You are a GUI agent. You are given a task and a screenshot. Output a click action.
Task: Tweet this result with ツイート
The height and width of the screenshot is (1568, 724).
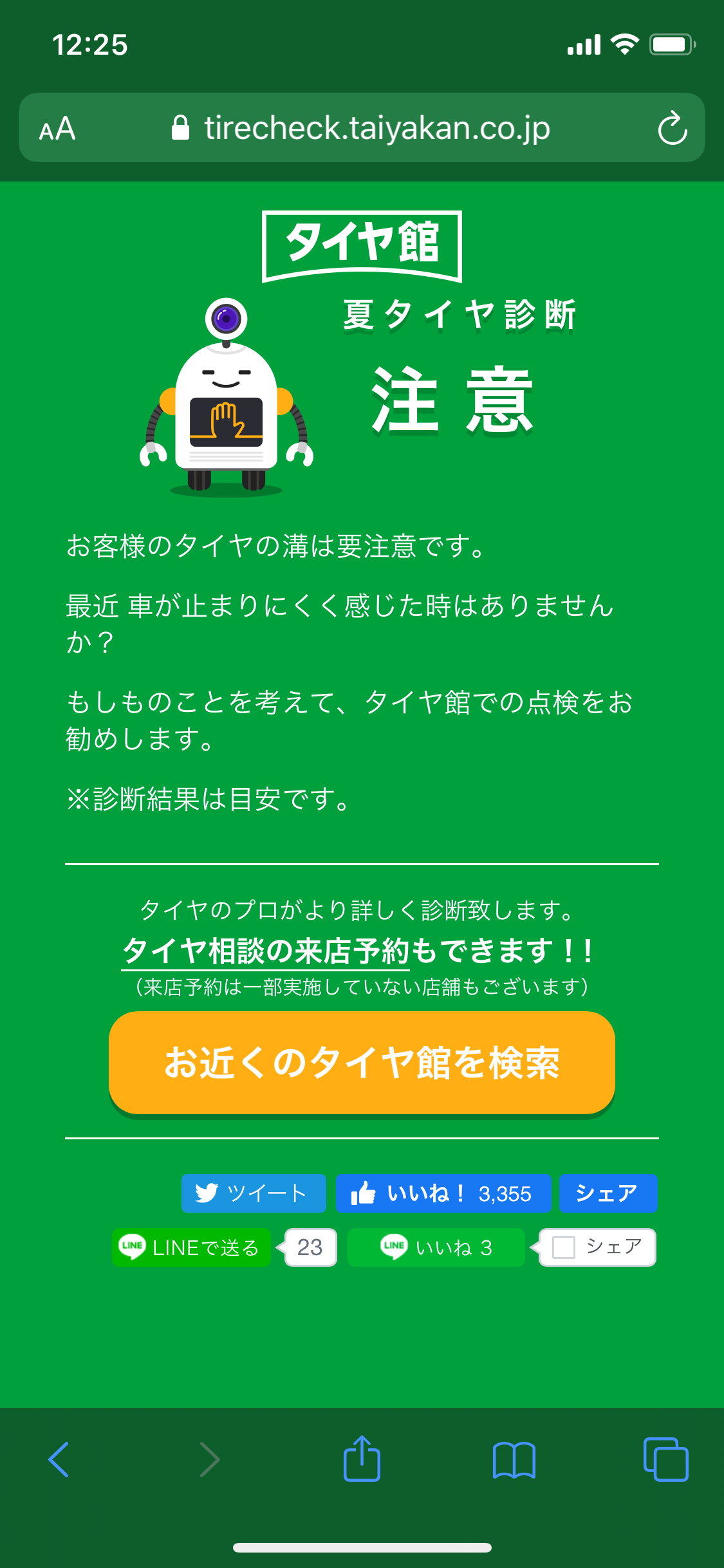[x=254, y=1193]
